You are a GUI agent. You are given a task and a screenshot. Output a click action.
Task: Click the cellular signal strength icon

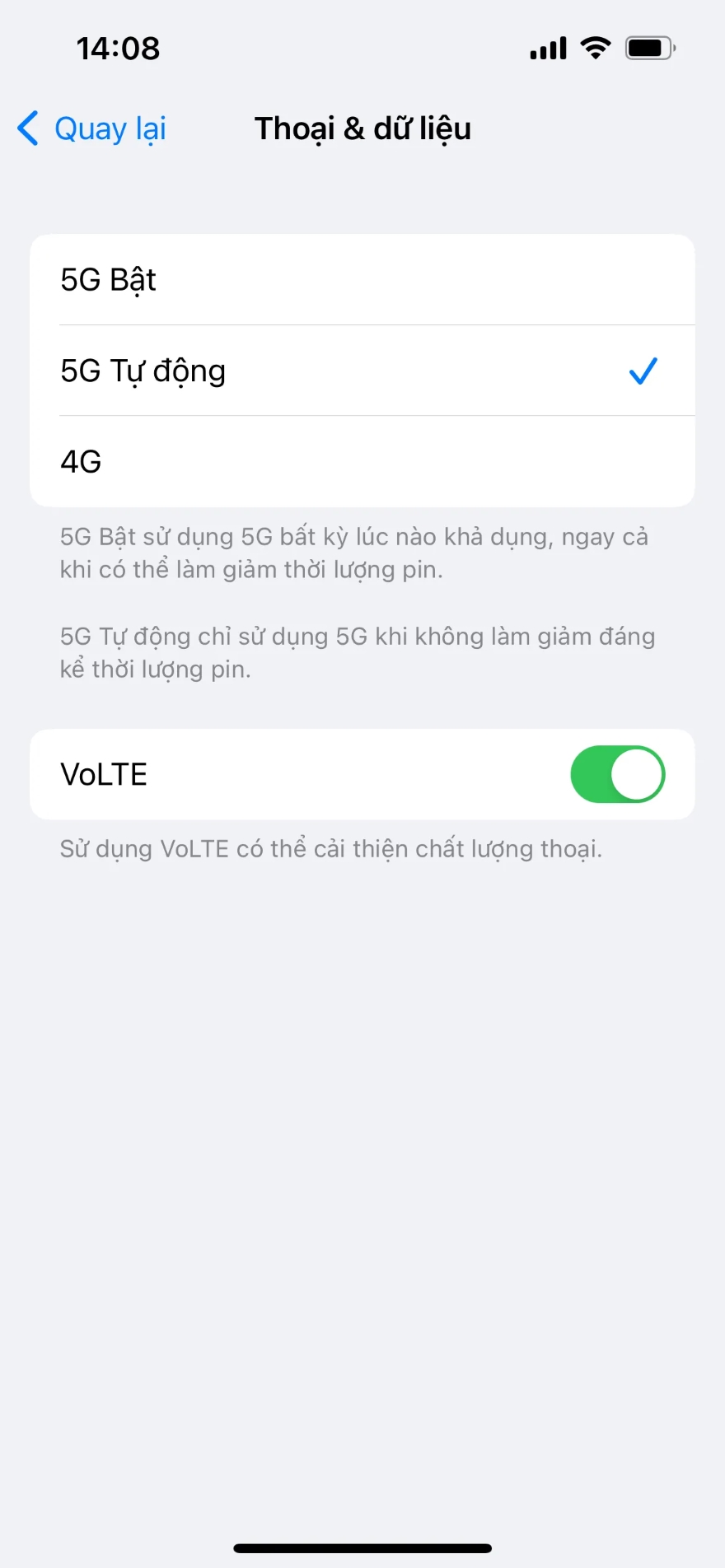click(546, 48)
